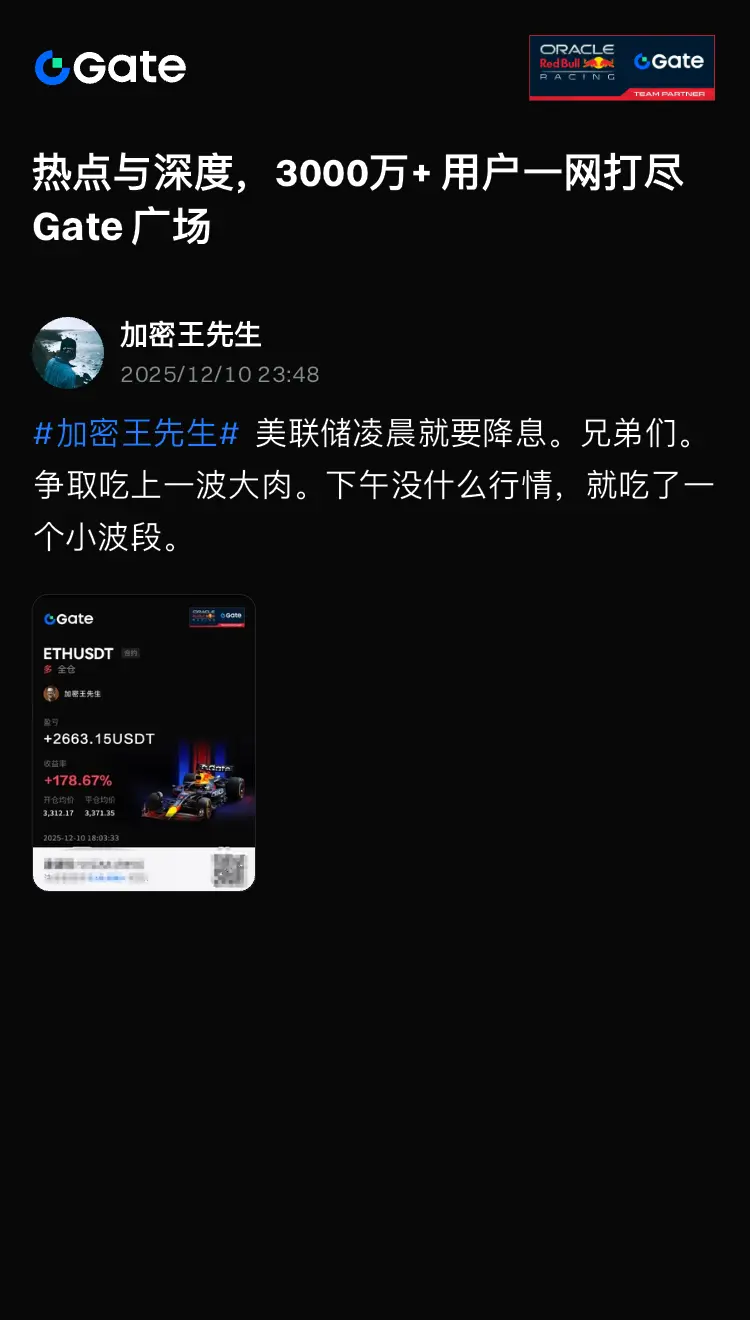
Task: Click the Gate logo in the Team Partner banner
Action: [670, 61]
